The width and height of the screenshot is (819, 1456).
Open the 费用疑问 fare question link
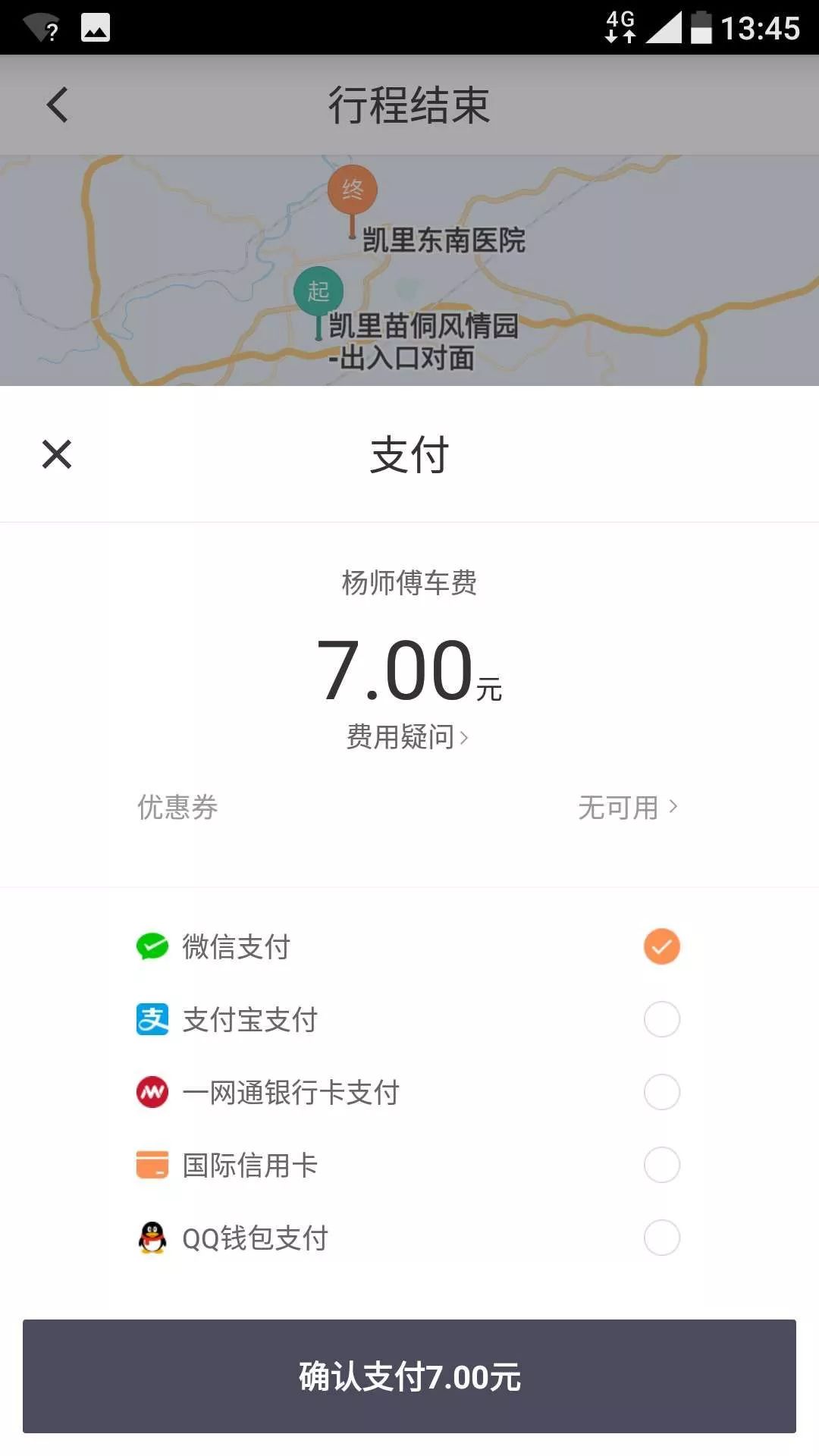[x=408, y=737]
